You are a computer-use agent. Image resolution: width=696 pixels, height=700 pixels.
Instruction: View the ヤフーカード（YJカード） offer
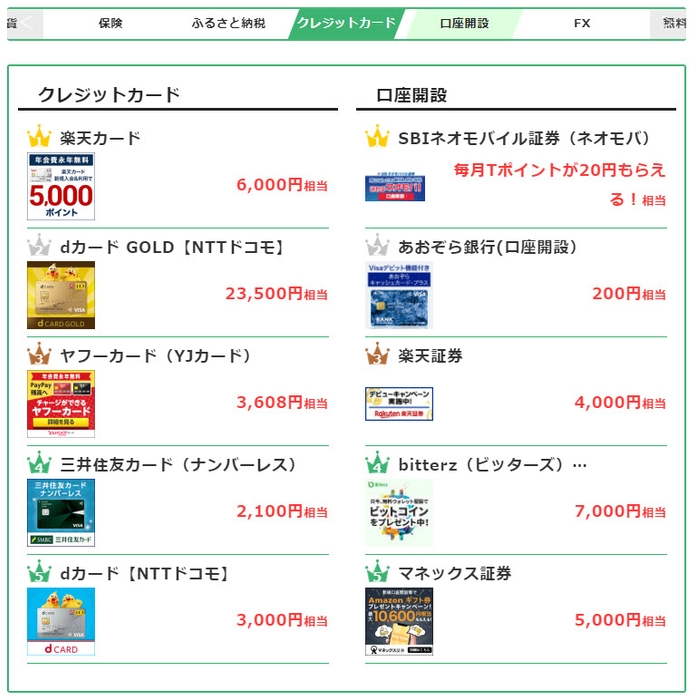click(155, 356)
